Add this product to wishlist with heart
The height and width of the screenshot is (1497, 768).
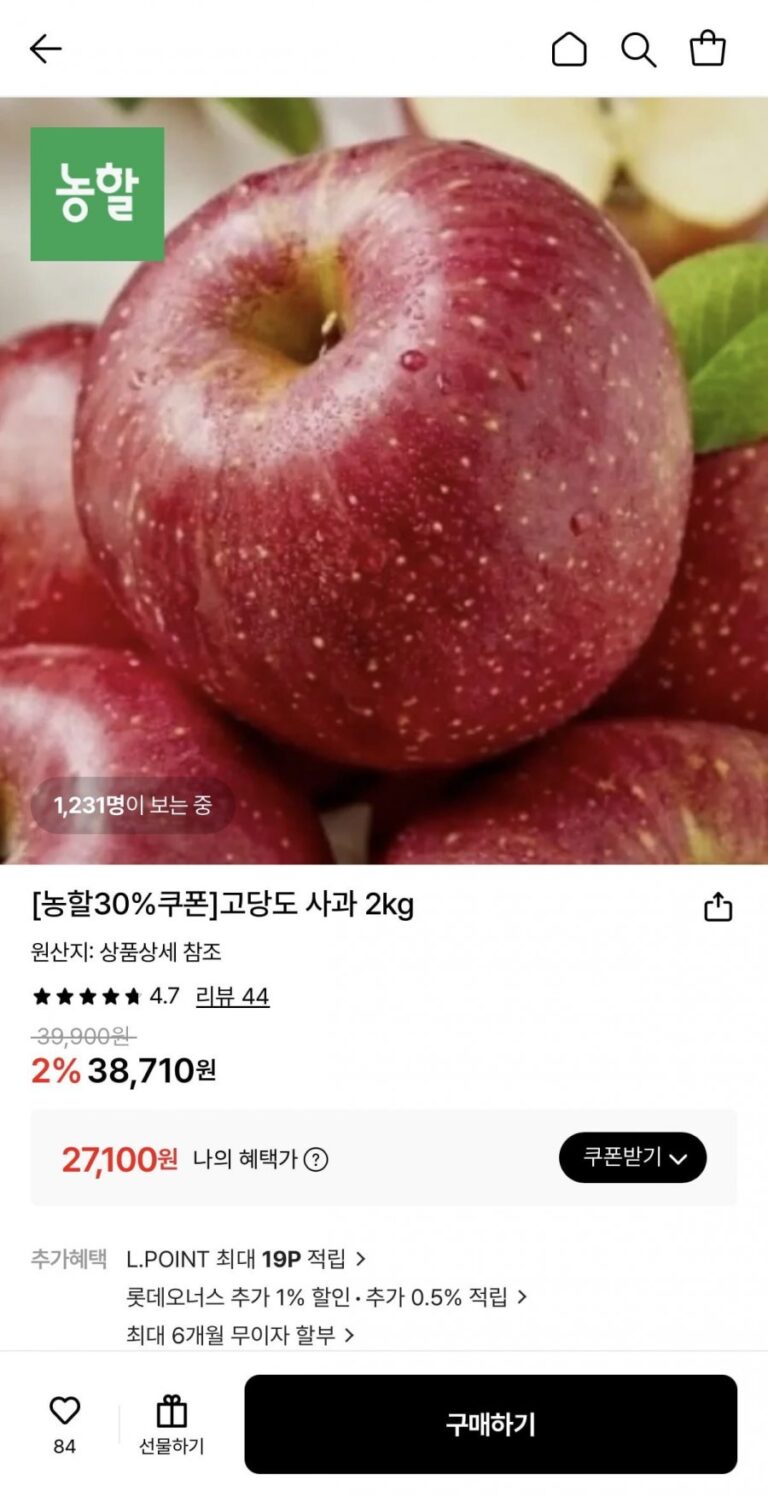(64, 1412)
